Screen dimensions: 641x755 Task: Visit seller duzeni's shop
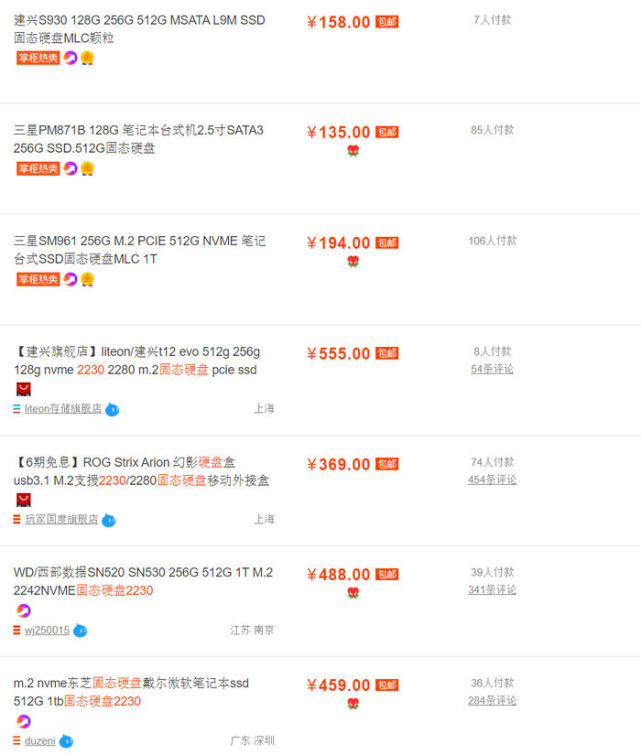40,741
